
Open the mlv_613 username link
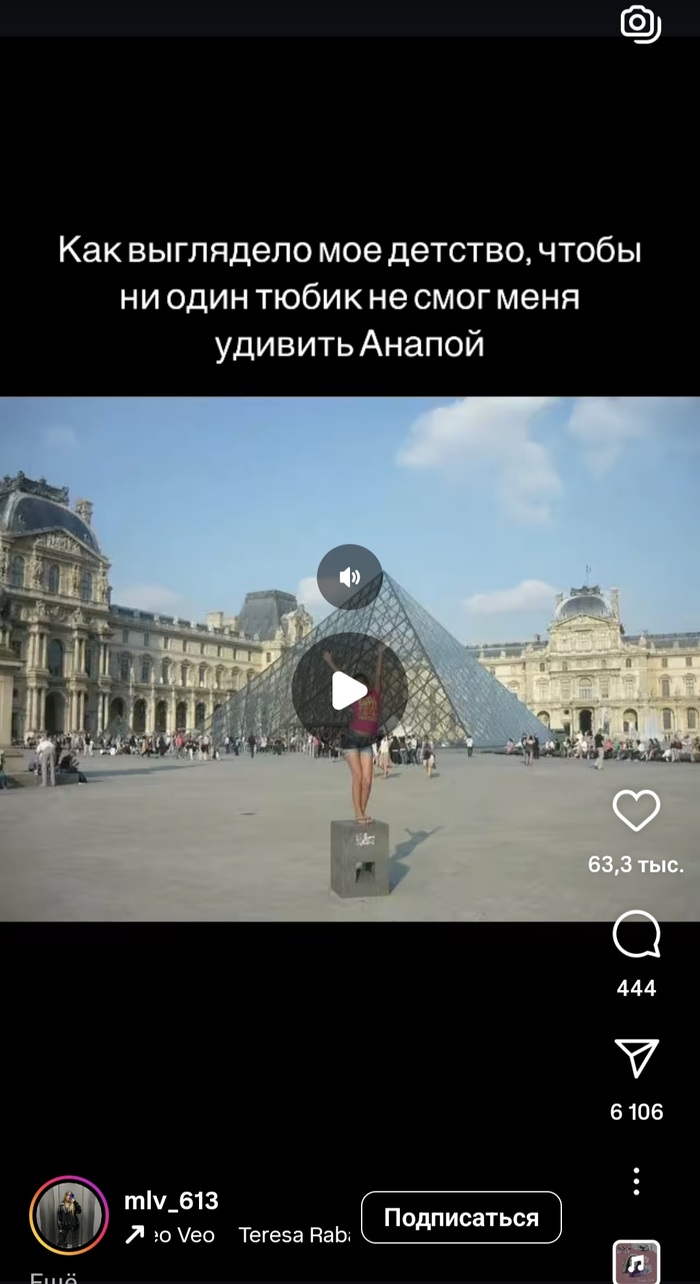171,1201
